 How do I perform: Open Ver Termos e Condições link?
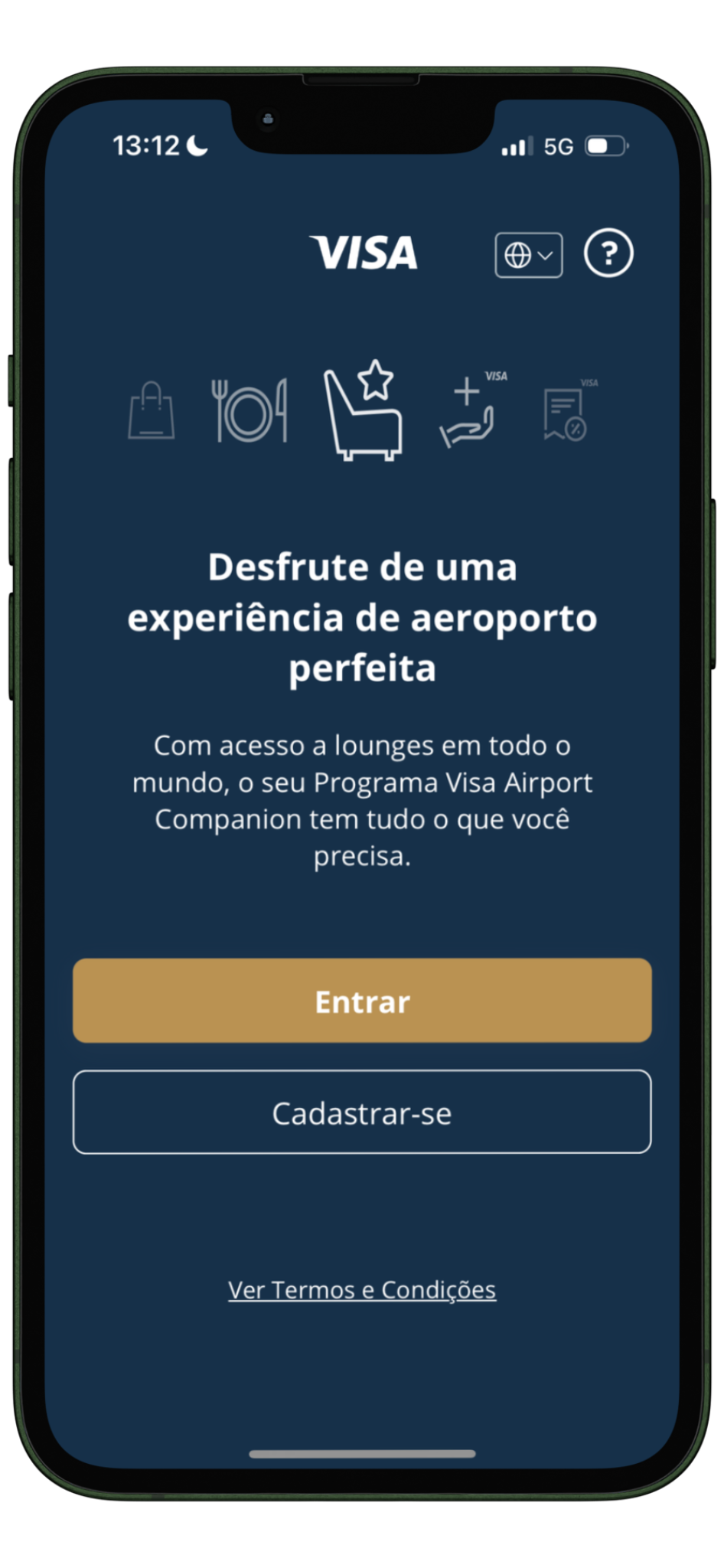click(362, 1290)
